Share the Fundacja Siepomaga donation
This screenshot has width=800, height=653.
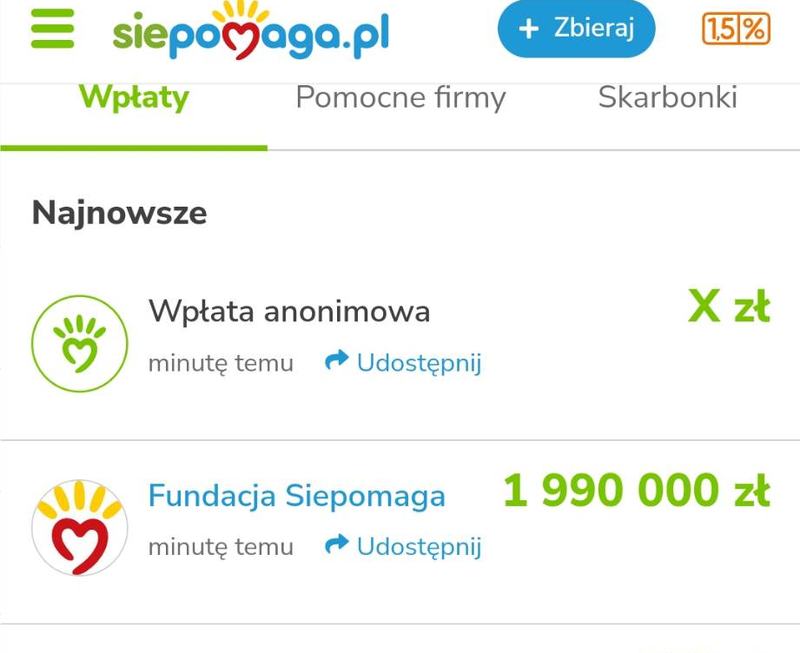click(404, 547)
